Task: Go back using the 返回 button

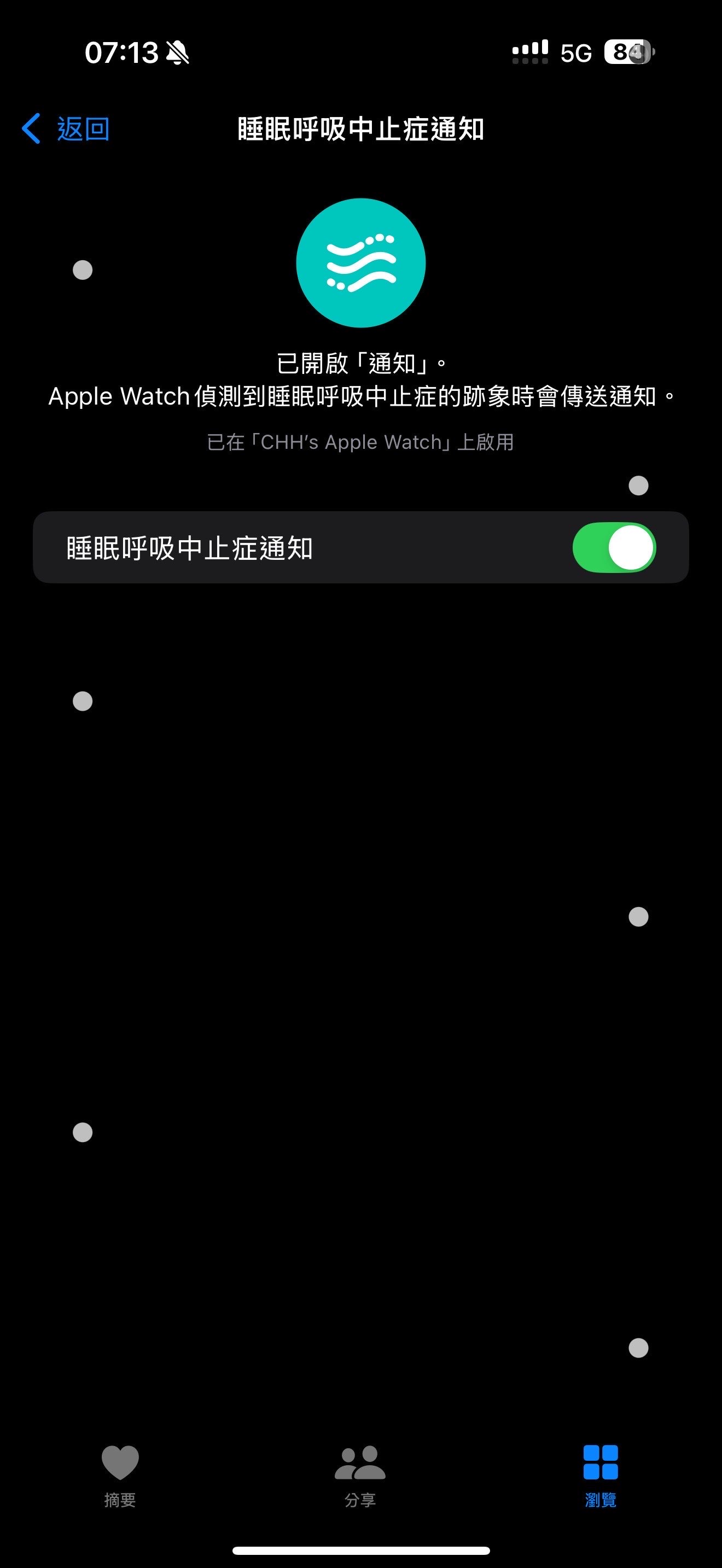Action: click(67, 129)
